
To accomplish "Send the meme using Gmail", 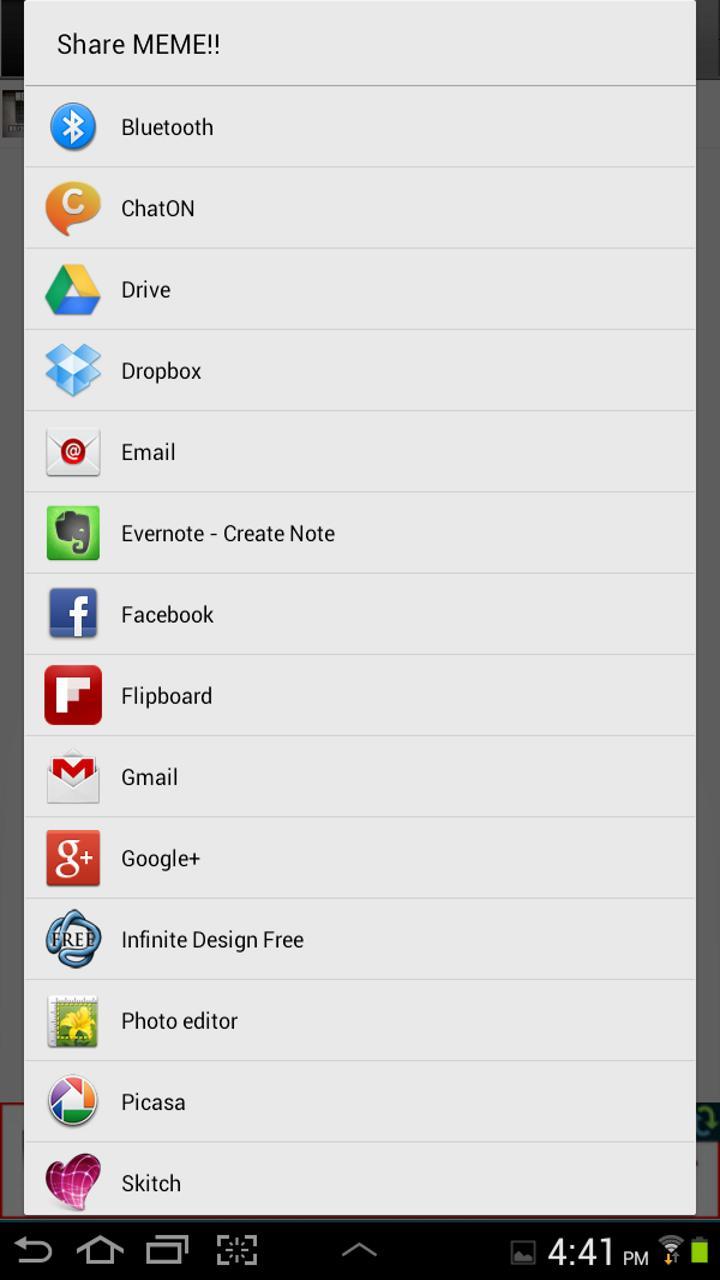I will [359, 777].
